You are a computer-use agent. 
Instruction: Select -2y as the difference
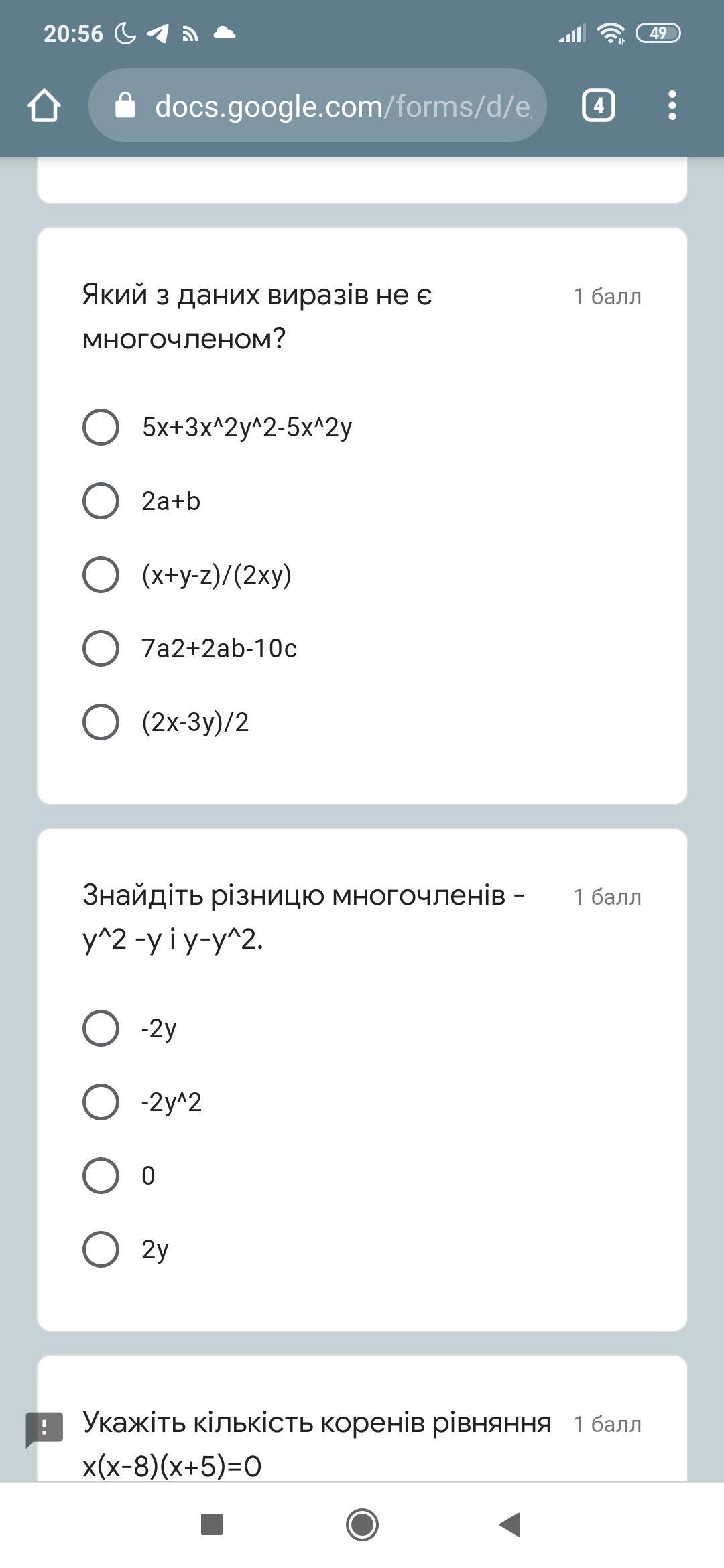click(101, 1028)
